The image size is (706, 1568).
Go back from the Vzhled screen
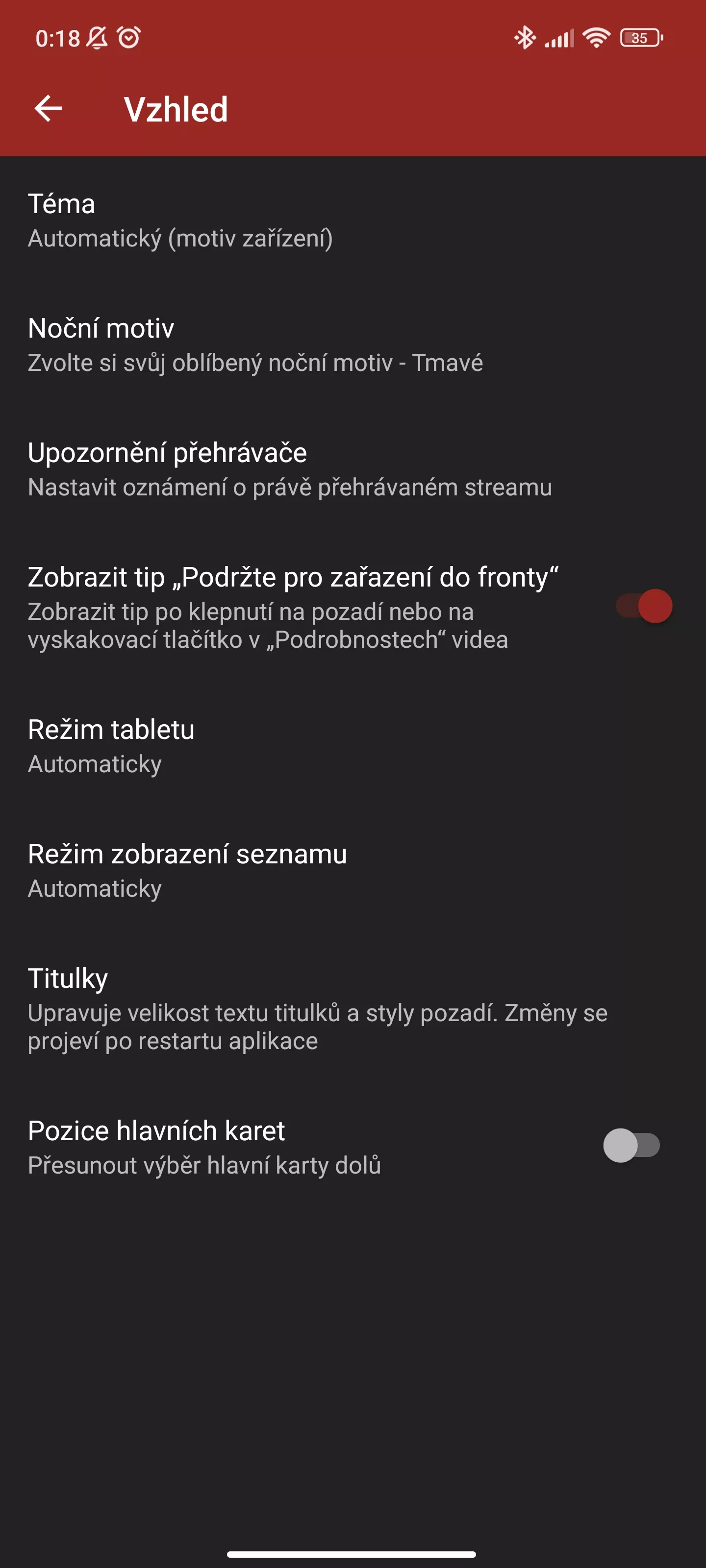48,109
